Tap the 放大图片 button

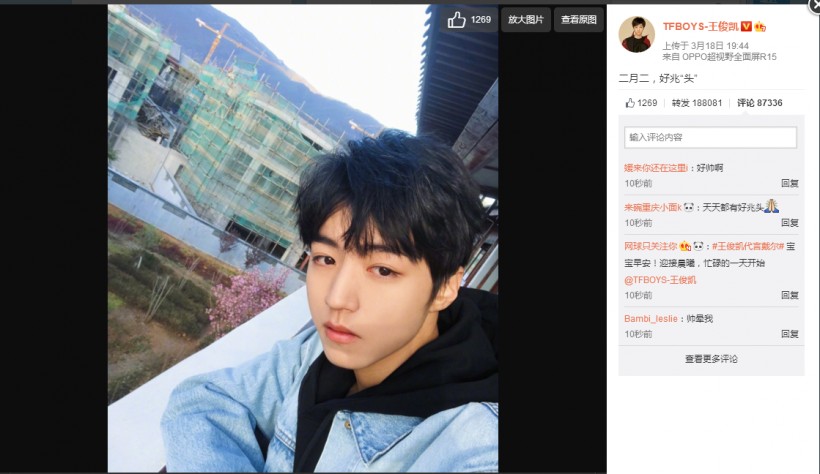(x=526, y=20)
